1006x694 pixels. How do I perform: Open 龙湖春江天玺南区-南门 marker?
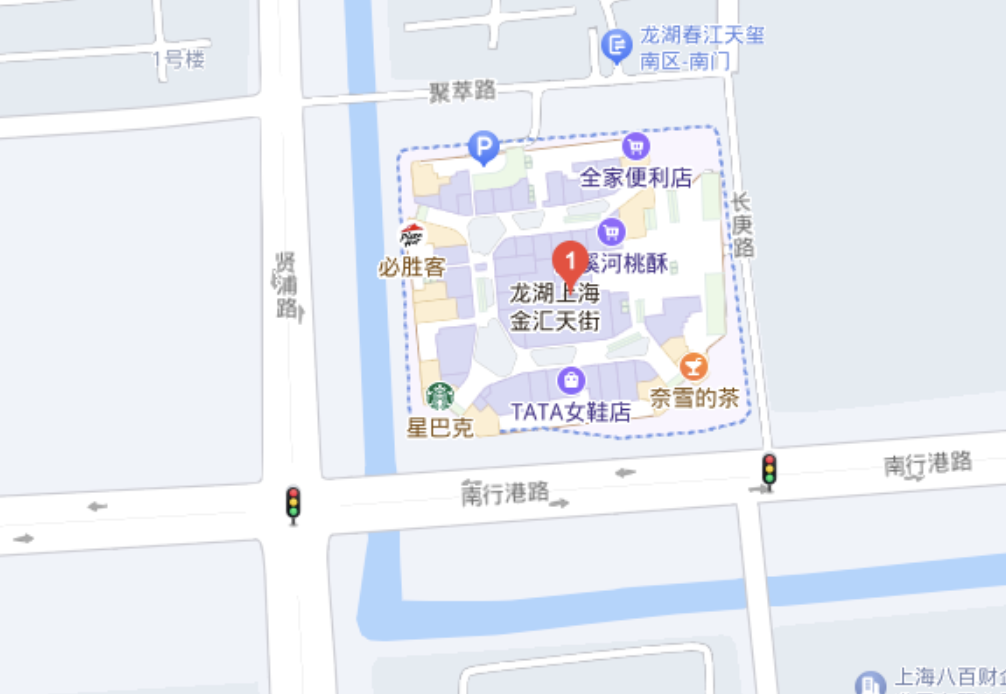tap(617, 45)
